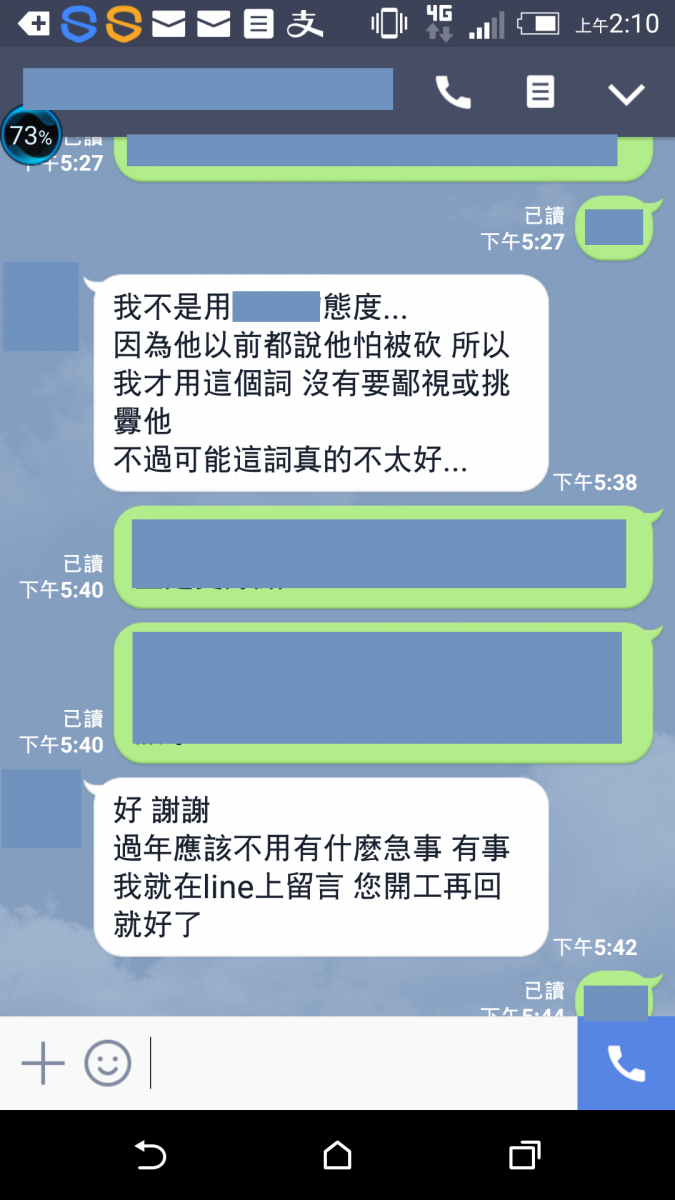This screenshot has height=1200, width=675.
Task: Tap the blue call button beside input
Action: [626, 1063]
